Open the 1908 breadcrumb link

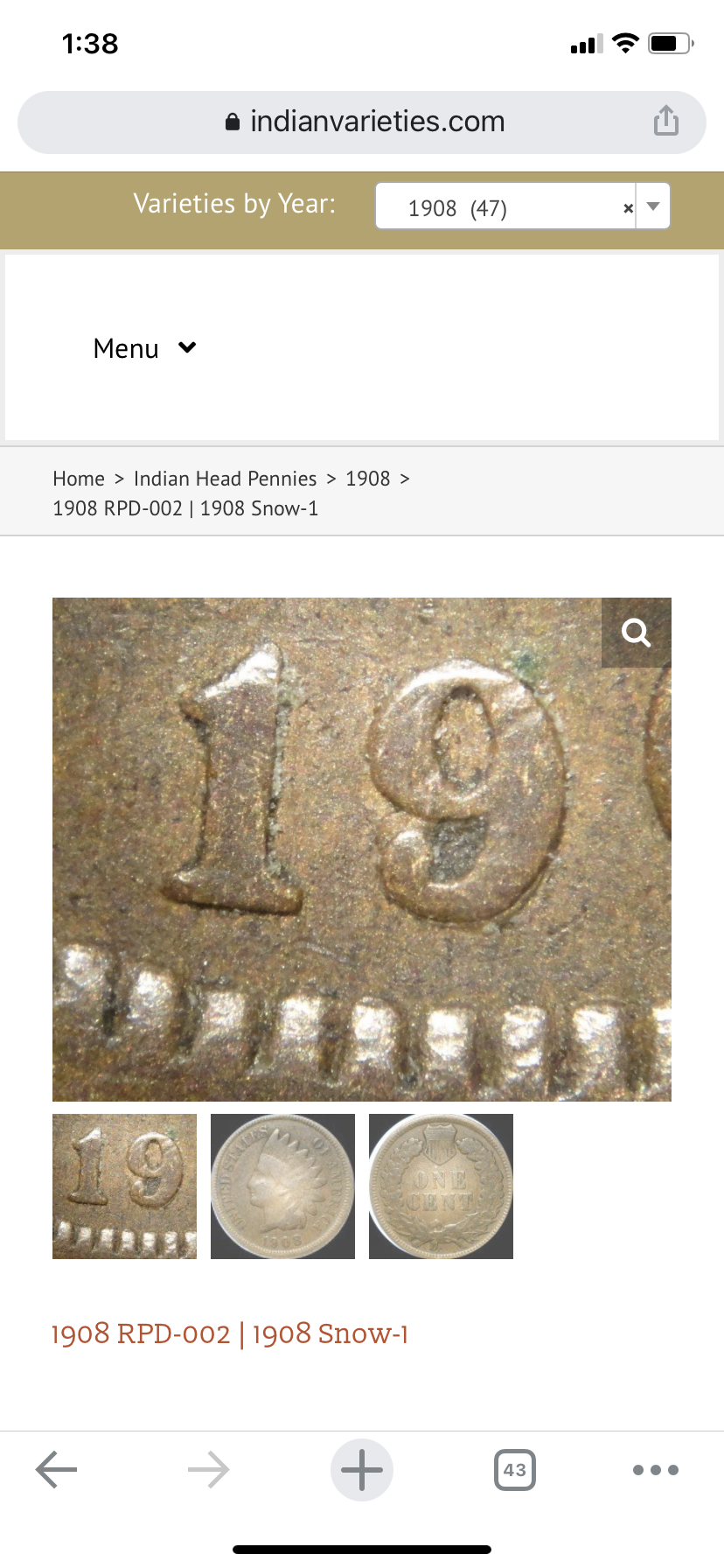pyautogui.click(x=367, y=479)
